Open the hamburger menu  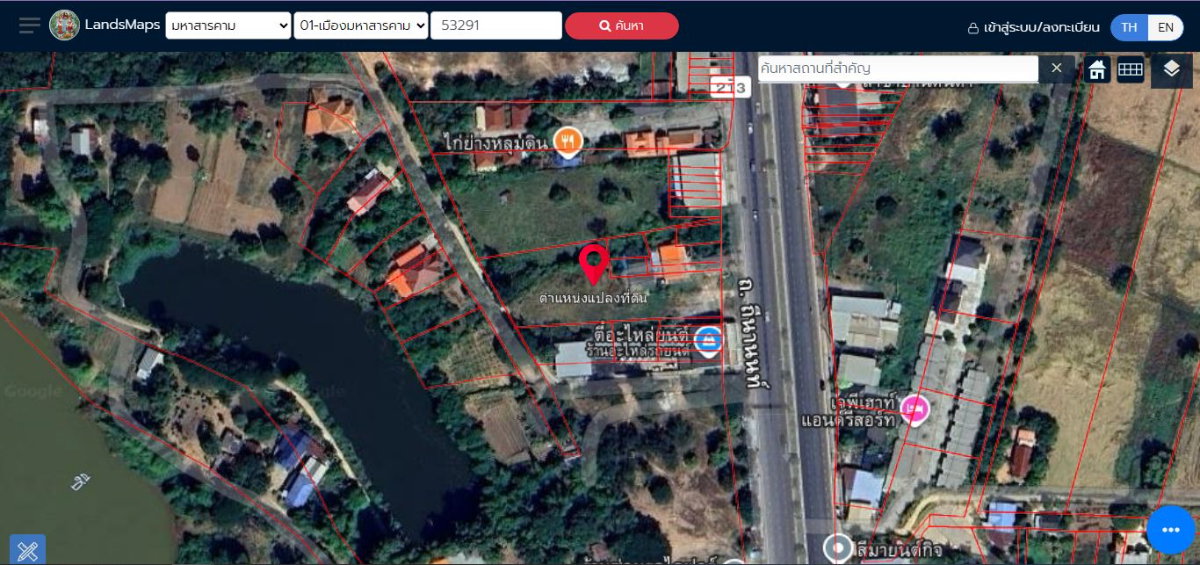click(30, 25)
